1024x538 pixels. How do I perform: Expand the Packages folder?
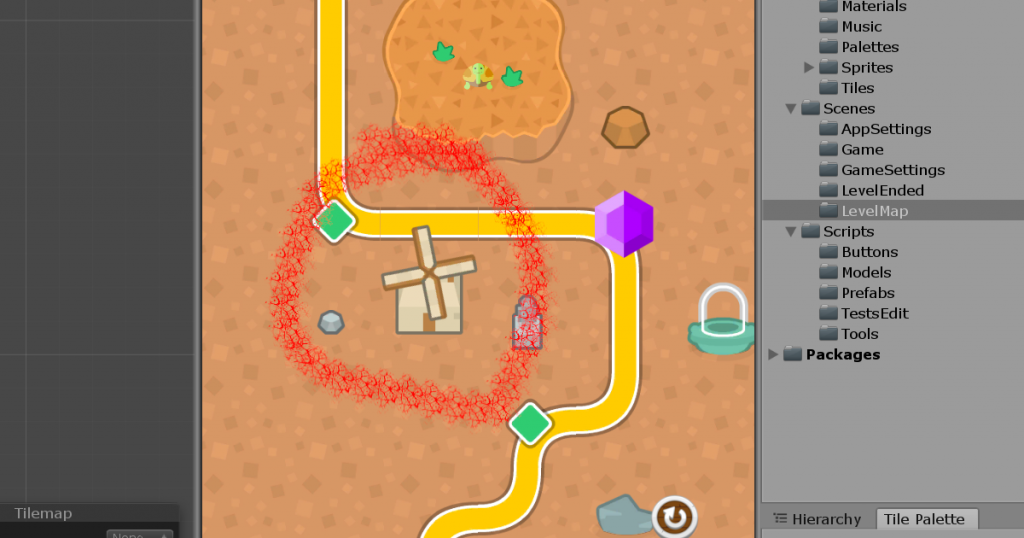coord(773,355)
